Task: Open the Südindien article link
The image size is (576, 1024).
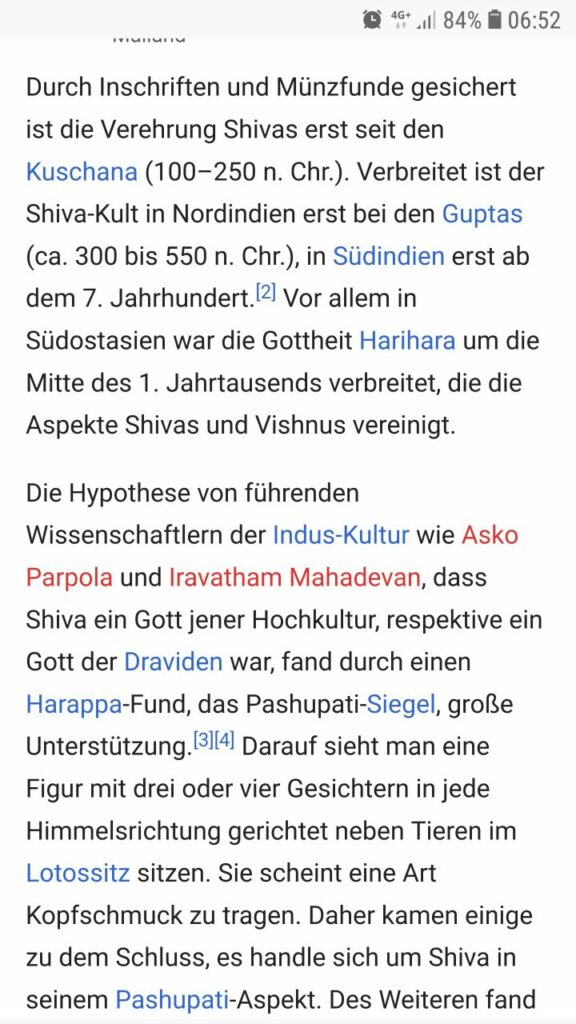Action: coord(389,256)
